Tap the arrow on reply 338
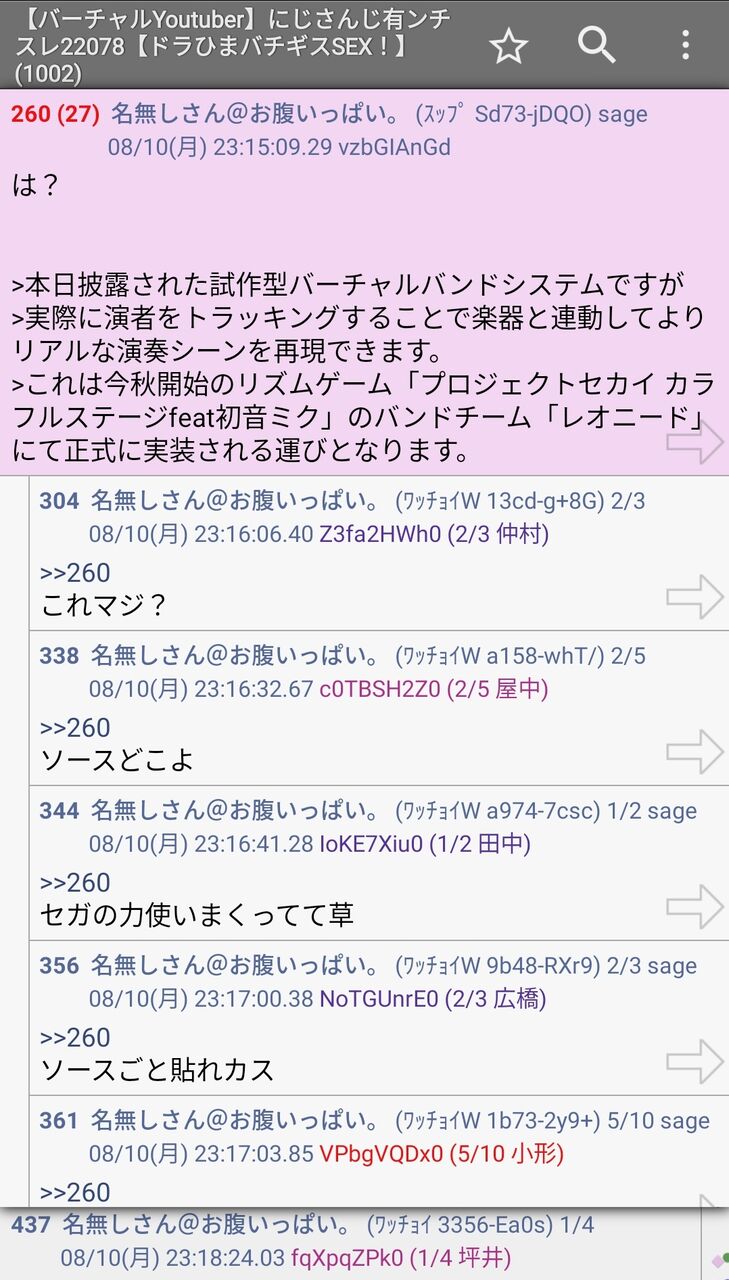This screenshot has height=1280, width=729. [695, 752]
